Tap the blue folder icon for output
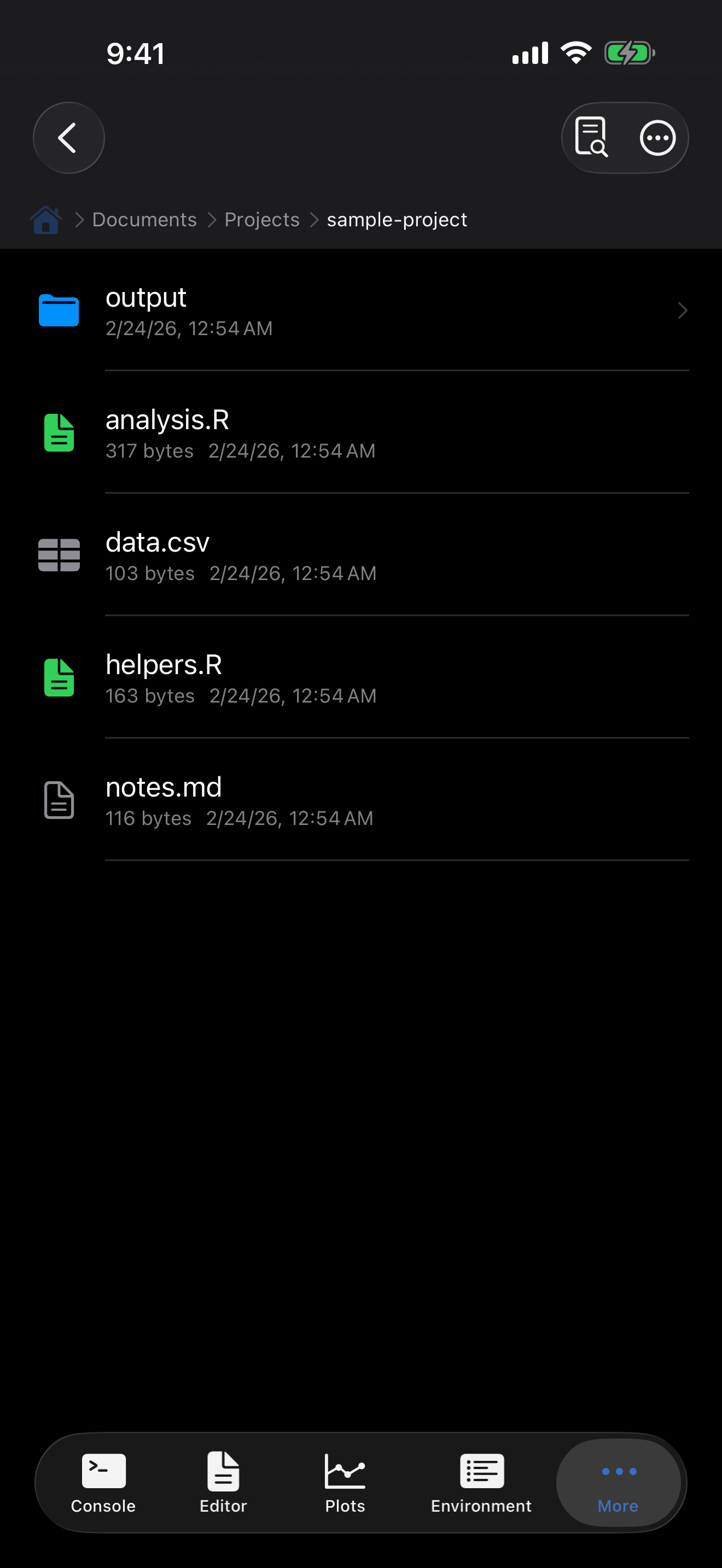The image size is (722, 1568). coord(59,311)
